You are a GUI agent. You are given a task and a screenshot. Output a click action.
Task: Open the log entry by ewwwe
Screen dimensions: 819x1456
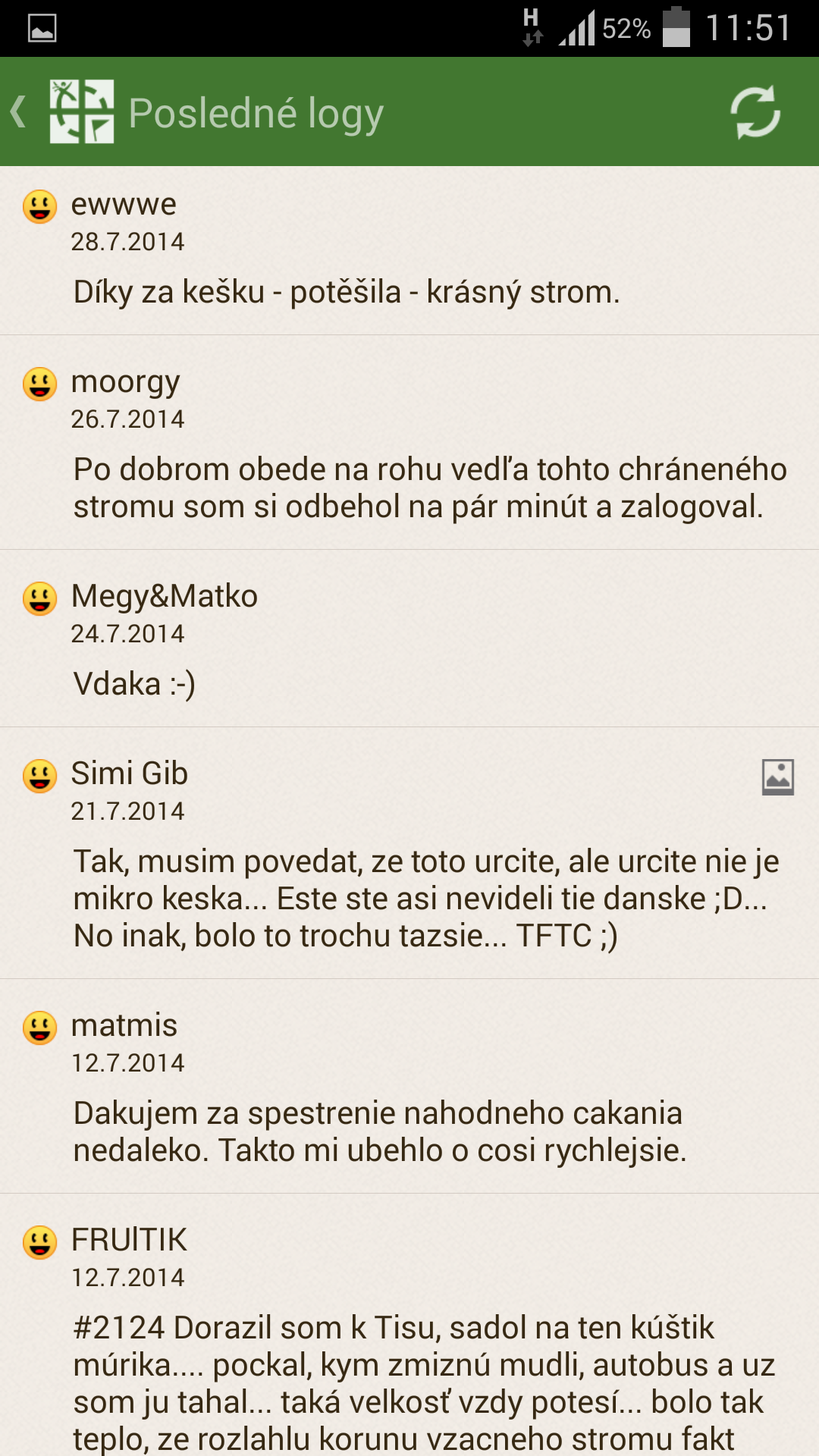[x=409, y=250]
